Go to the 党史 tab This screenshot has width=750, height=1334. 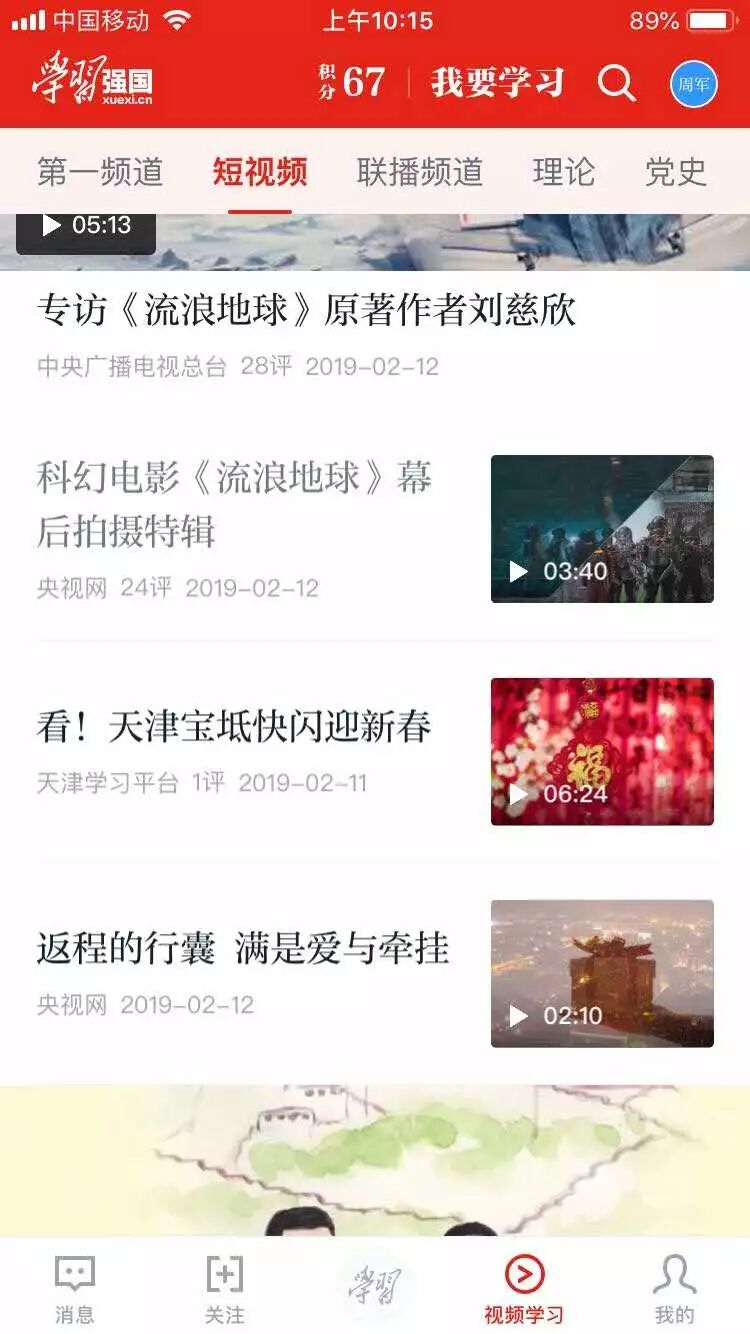676,172
